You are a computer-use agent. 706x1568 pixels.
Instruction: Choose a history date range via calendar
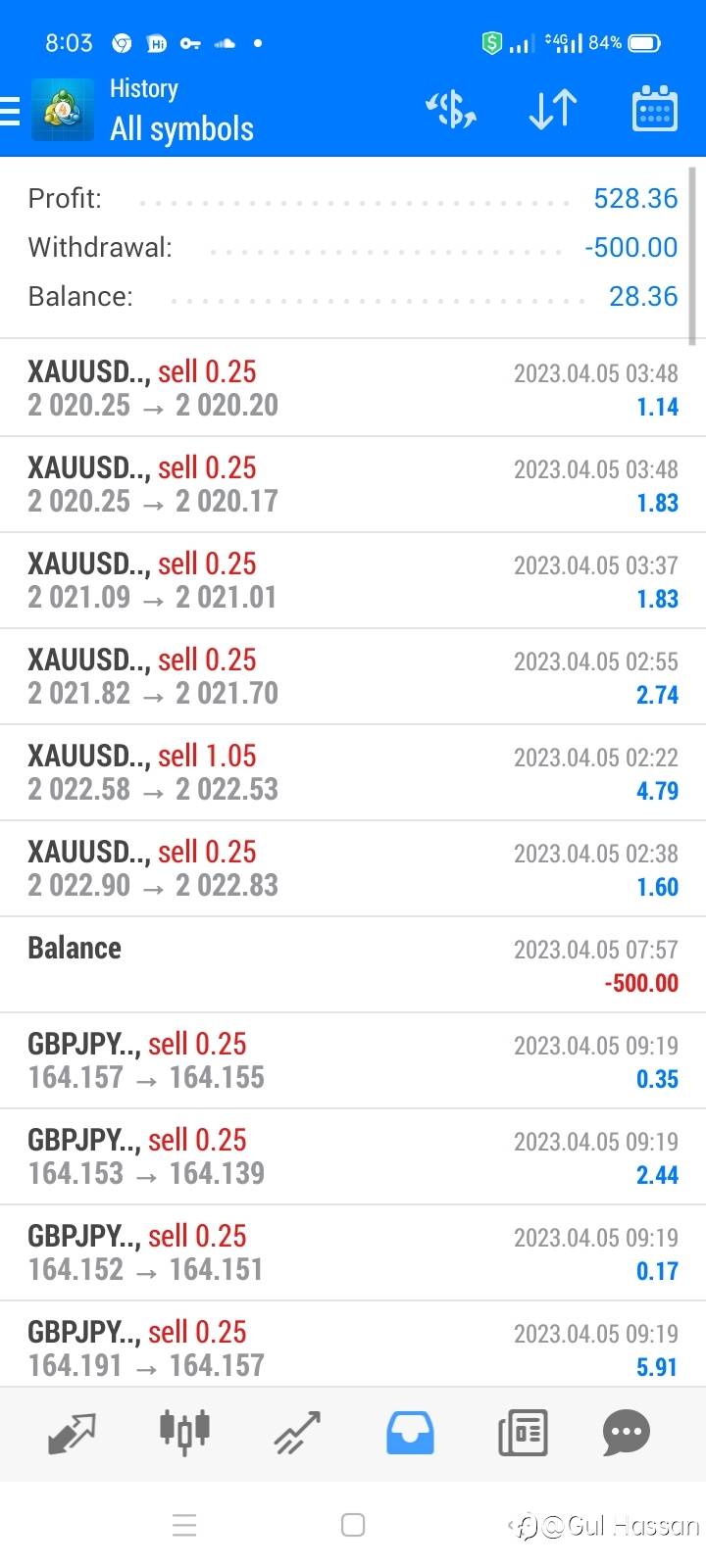(654, 110)
